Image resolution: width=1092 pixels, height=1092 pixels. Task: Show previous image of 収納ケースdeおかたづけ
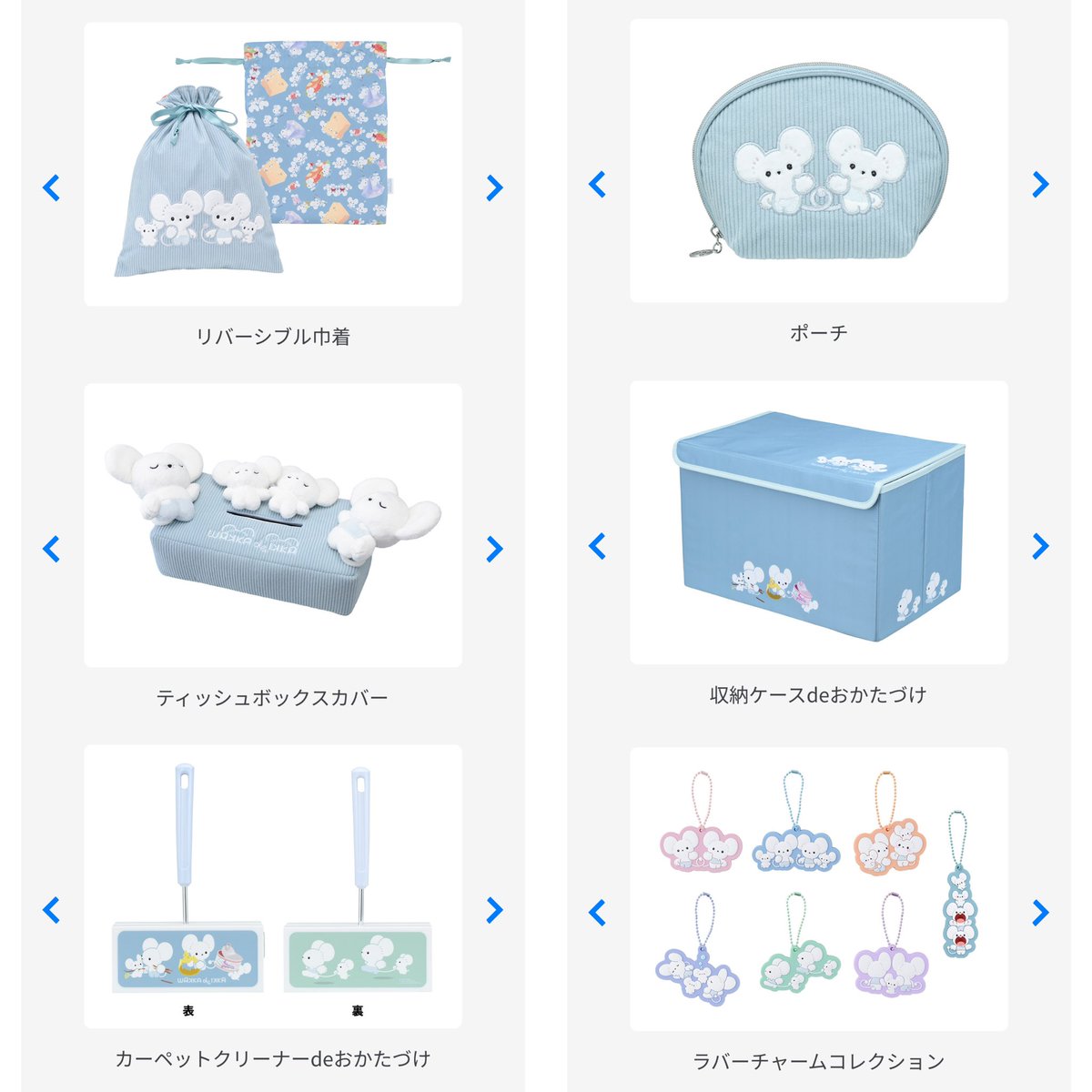pyautogui.click(x=597, y=546)
